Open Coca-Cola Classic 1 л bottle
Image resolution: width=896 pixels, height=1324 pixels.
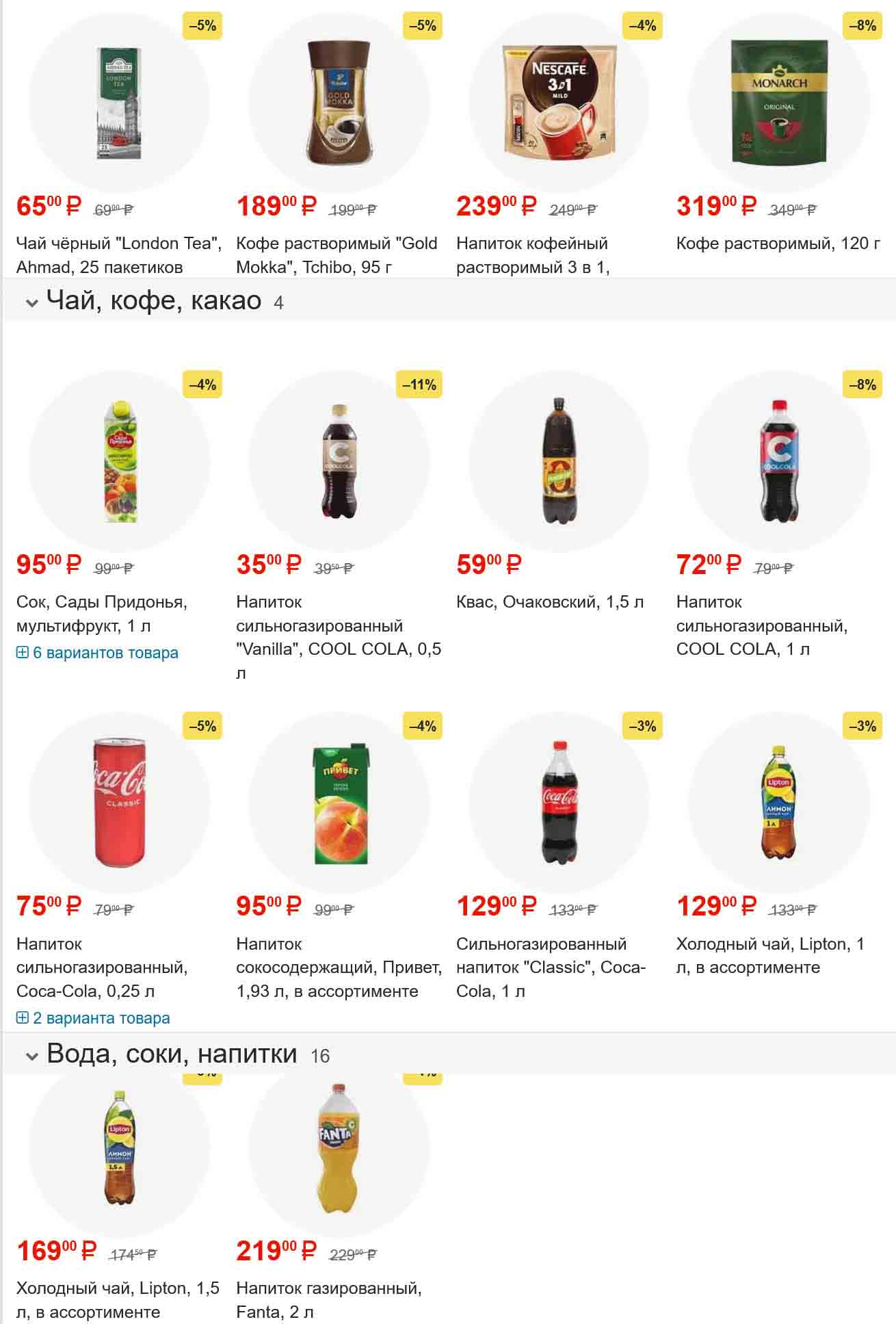559,804
